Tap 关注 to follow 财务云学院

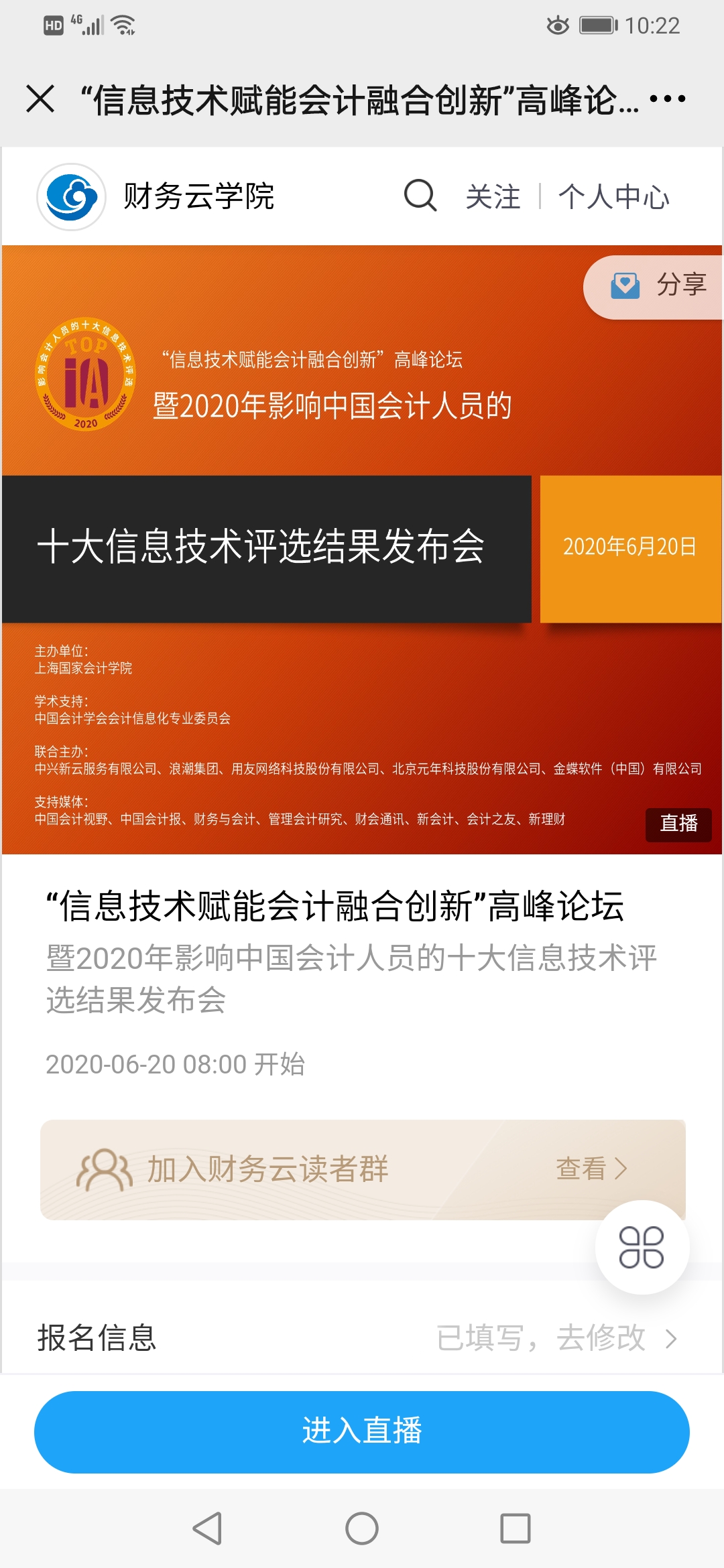tap(493, 197)
